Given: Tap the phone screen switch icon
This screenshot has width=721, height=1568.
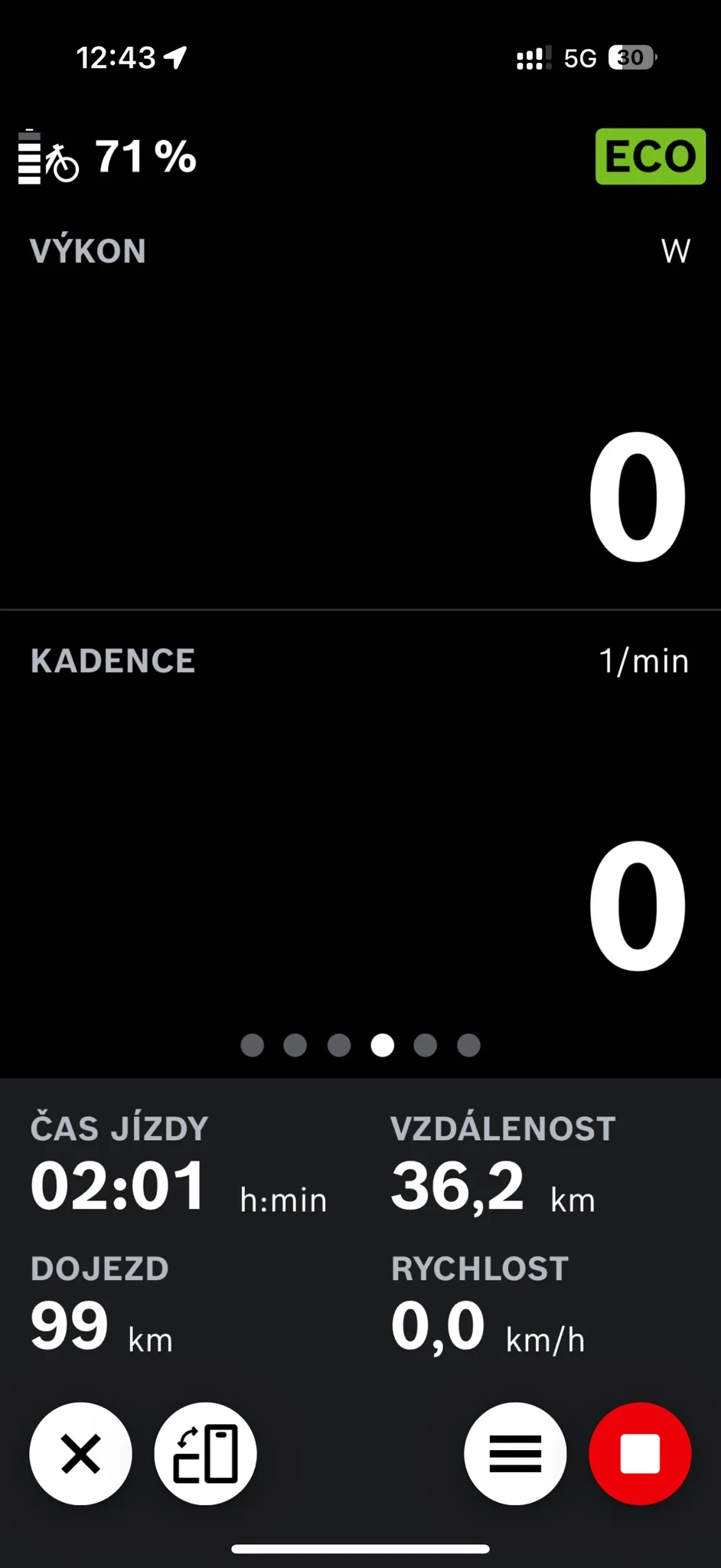Looking at the screenshot, I should 205,1453.
